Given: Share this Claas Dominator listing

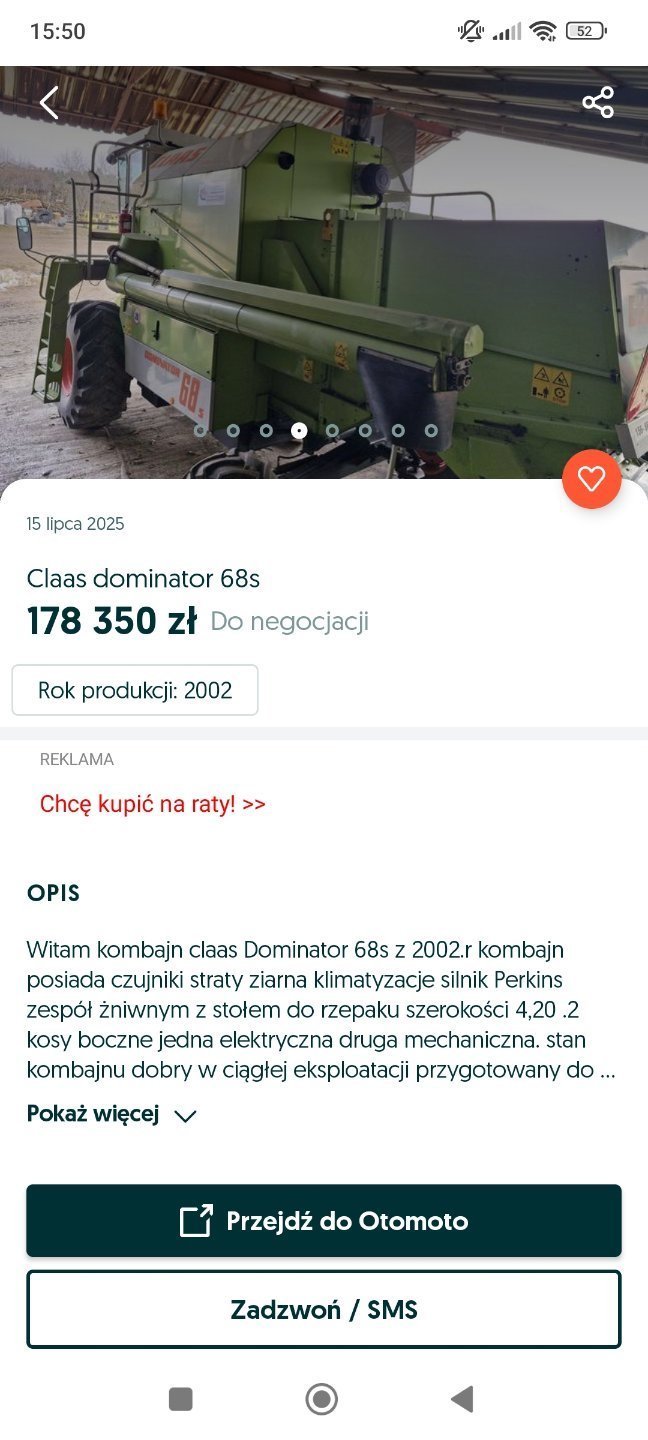Looking at the screenshot, I should (x=598, y=102).
